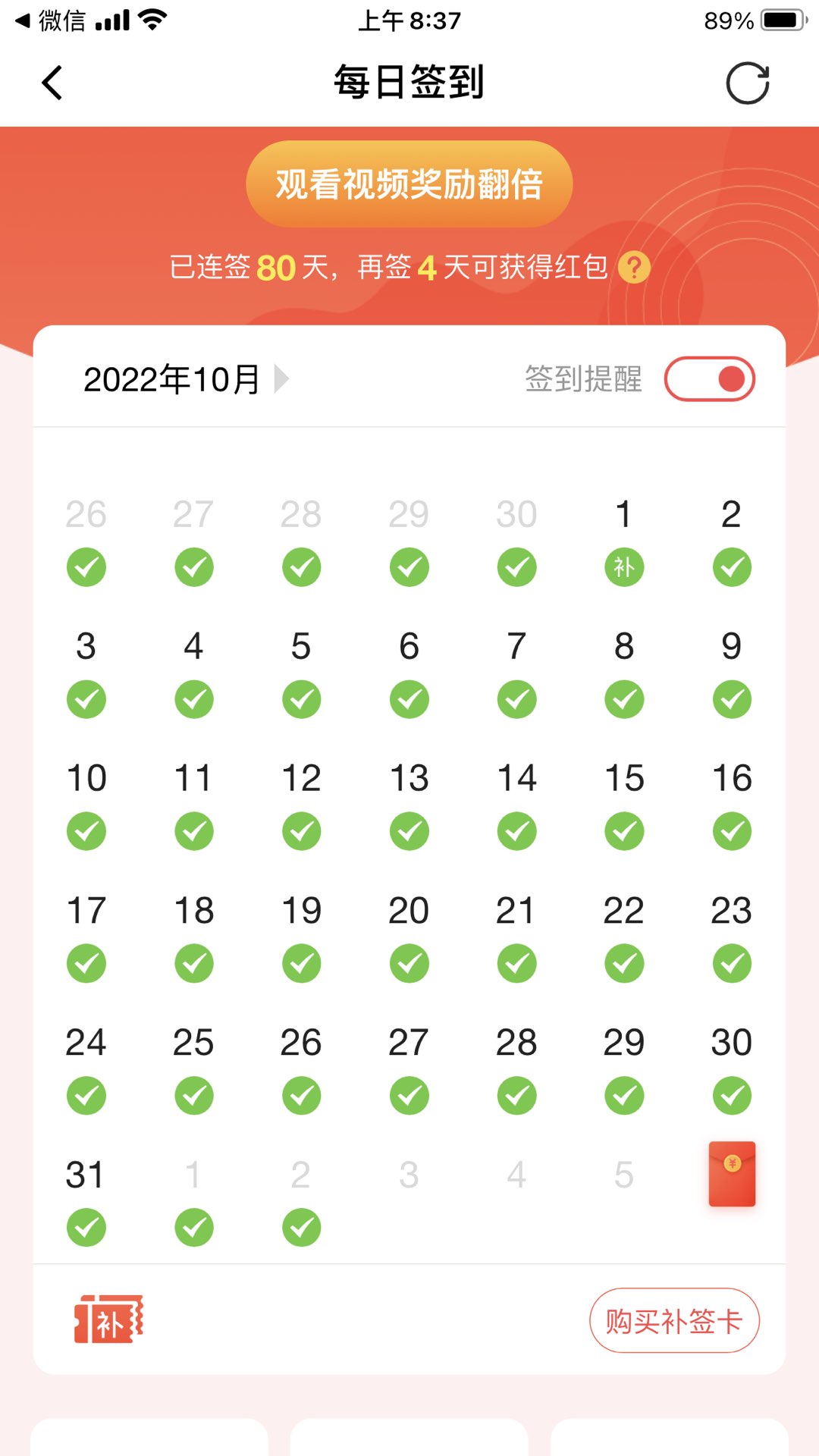Toggle the 签到提醒 switch

point(709,378)
